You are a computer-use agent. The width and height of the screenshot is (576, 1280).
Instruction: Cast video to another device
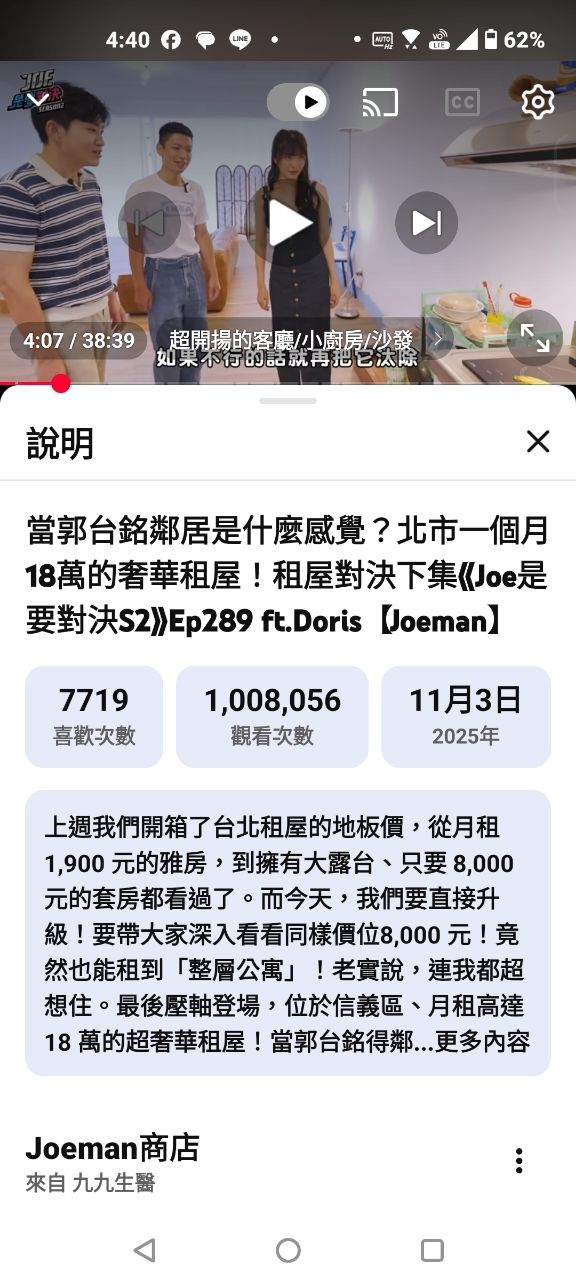pyautogui.click(x=380, y=102)
